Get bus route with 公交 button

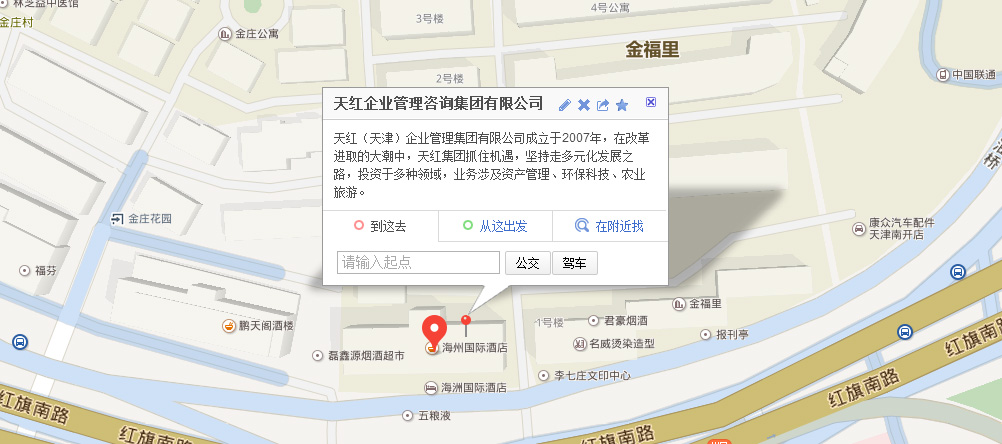click(x=527, y=263)
